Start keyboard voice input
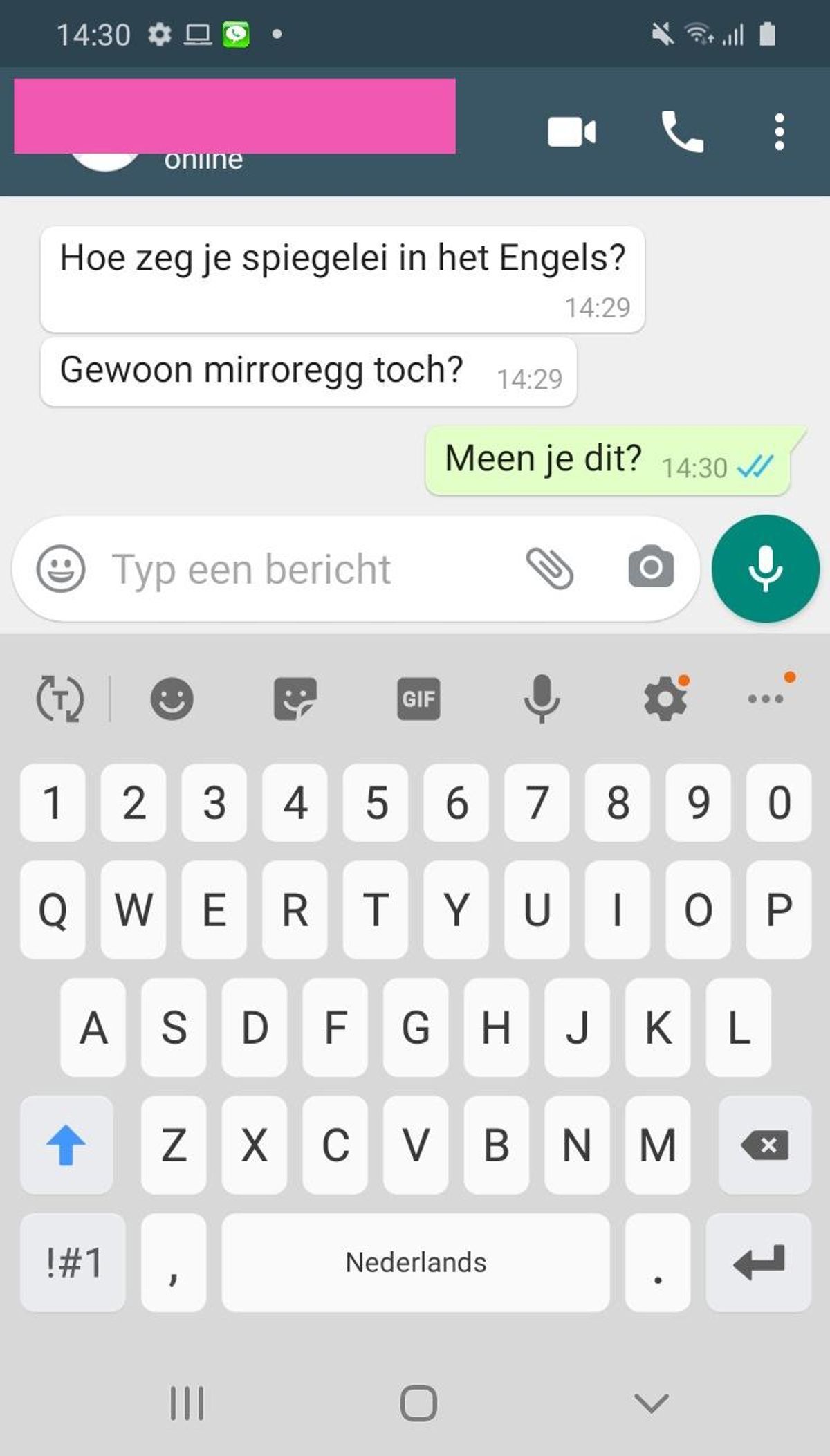Screen dimensions: 830x1456 542,699
